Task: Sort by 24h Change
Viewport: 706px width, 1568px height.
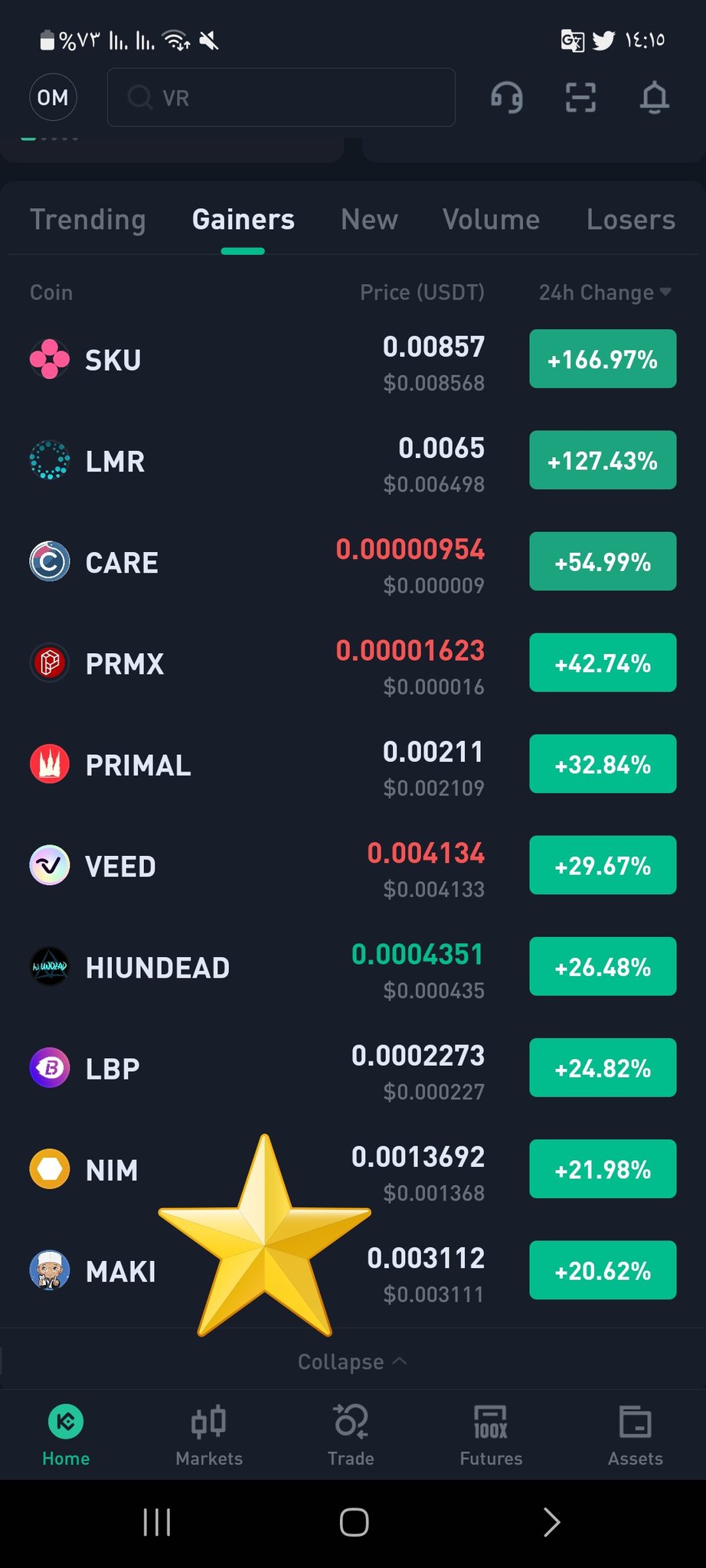Action: pos(605,292)
